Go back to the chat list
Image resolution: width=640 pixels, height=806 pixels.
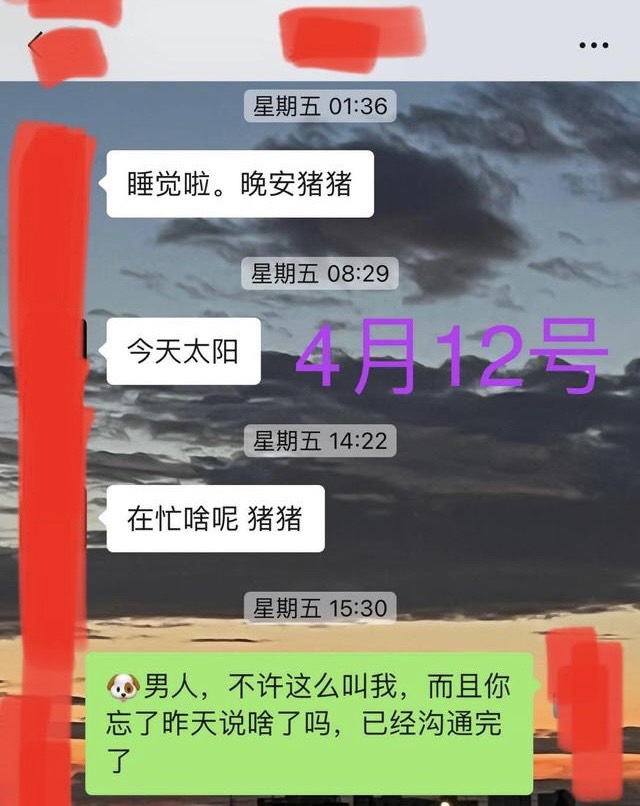[x=36, y=44]
